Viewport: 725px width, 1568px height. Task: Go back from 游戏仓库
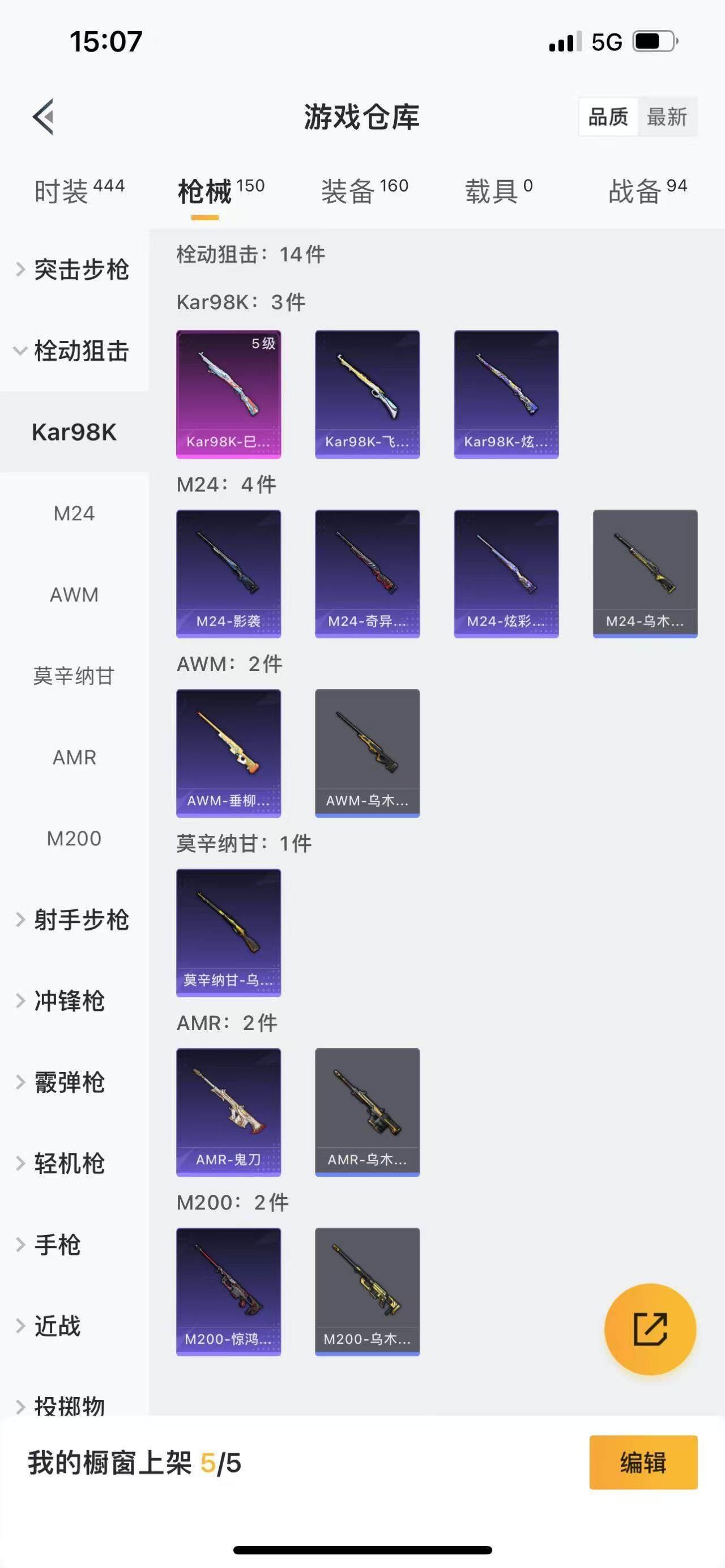tap(43, 116)
